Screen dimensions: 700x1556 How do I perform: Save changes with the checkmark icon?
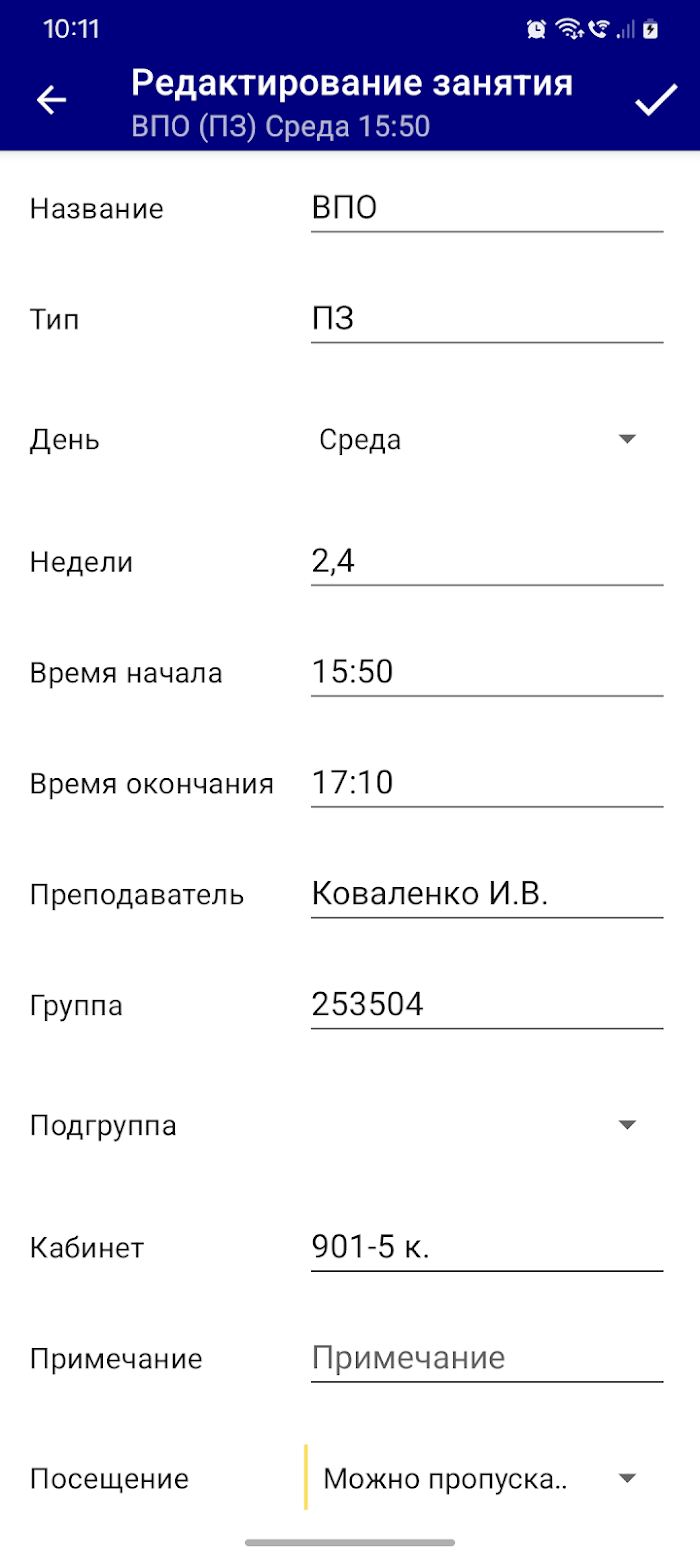pyautogui.click(x=656, y=99)
